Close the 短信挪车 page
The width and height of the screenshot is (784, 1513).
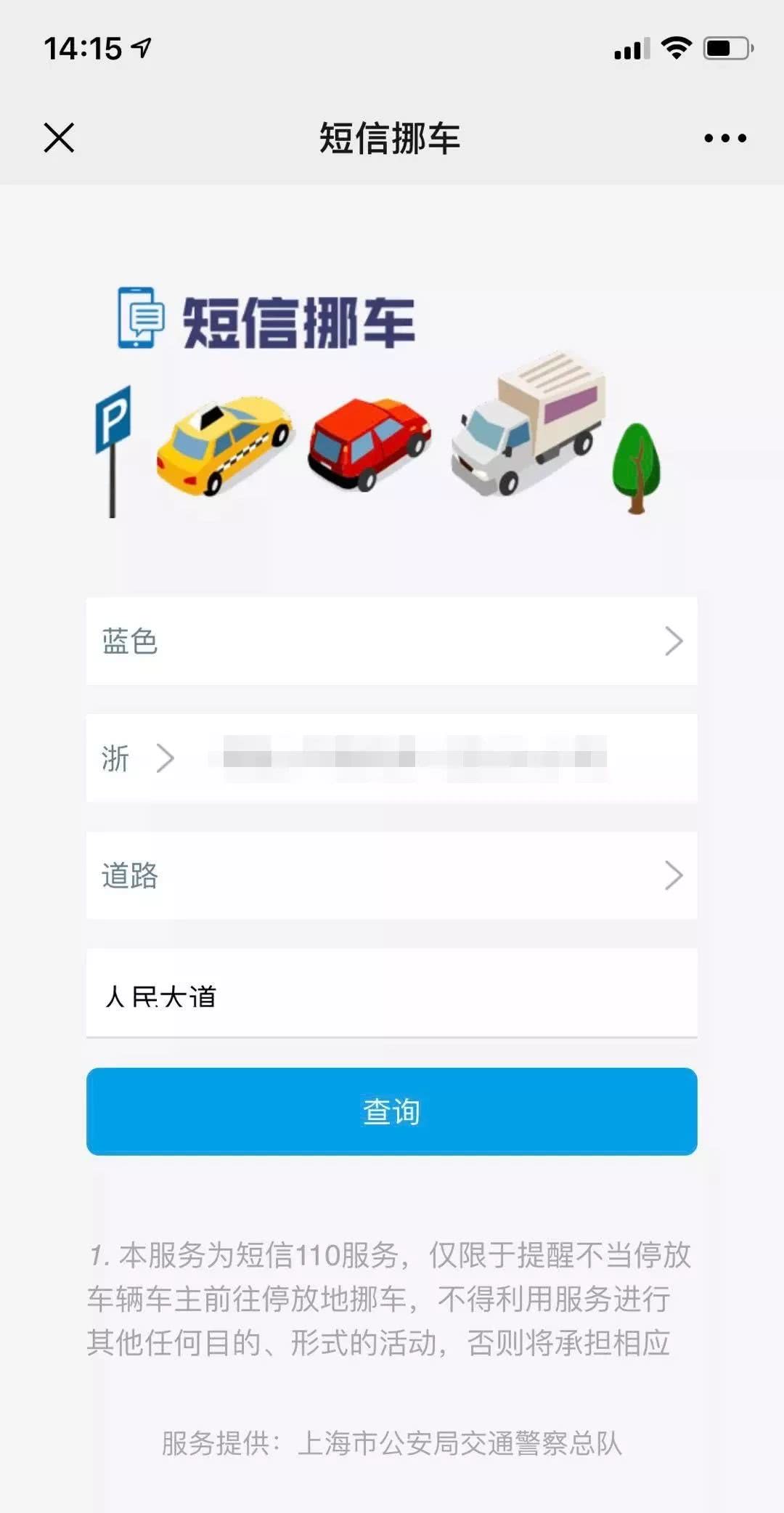click(59, 138)
